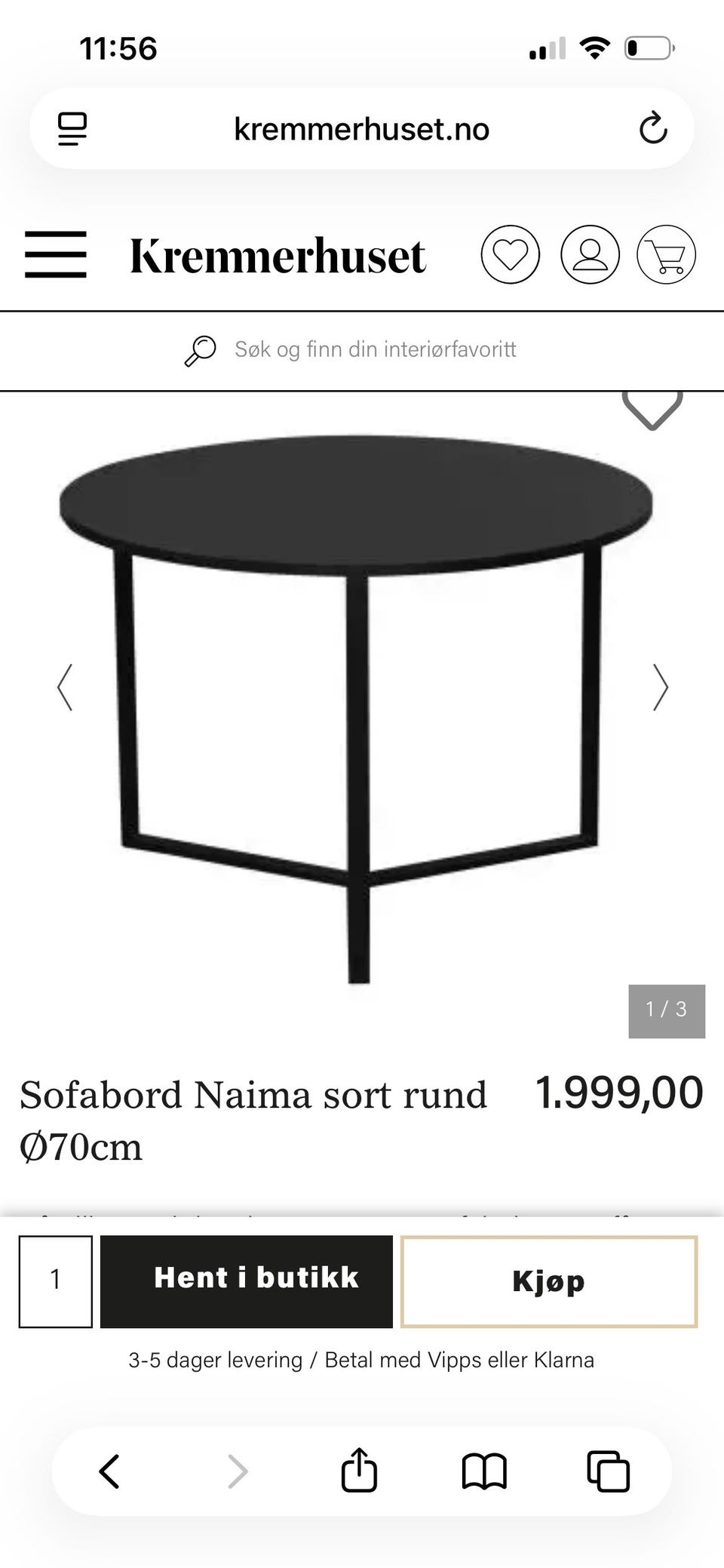Open the shopping cart
This screenshot has height=1568, width=724.
pos(667,254)
